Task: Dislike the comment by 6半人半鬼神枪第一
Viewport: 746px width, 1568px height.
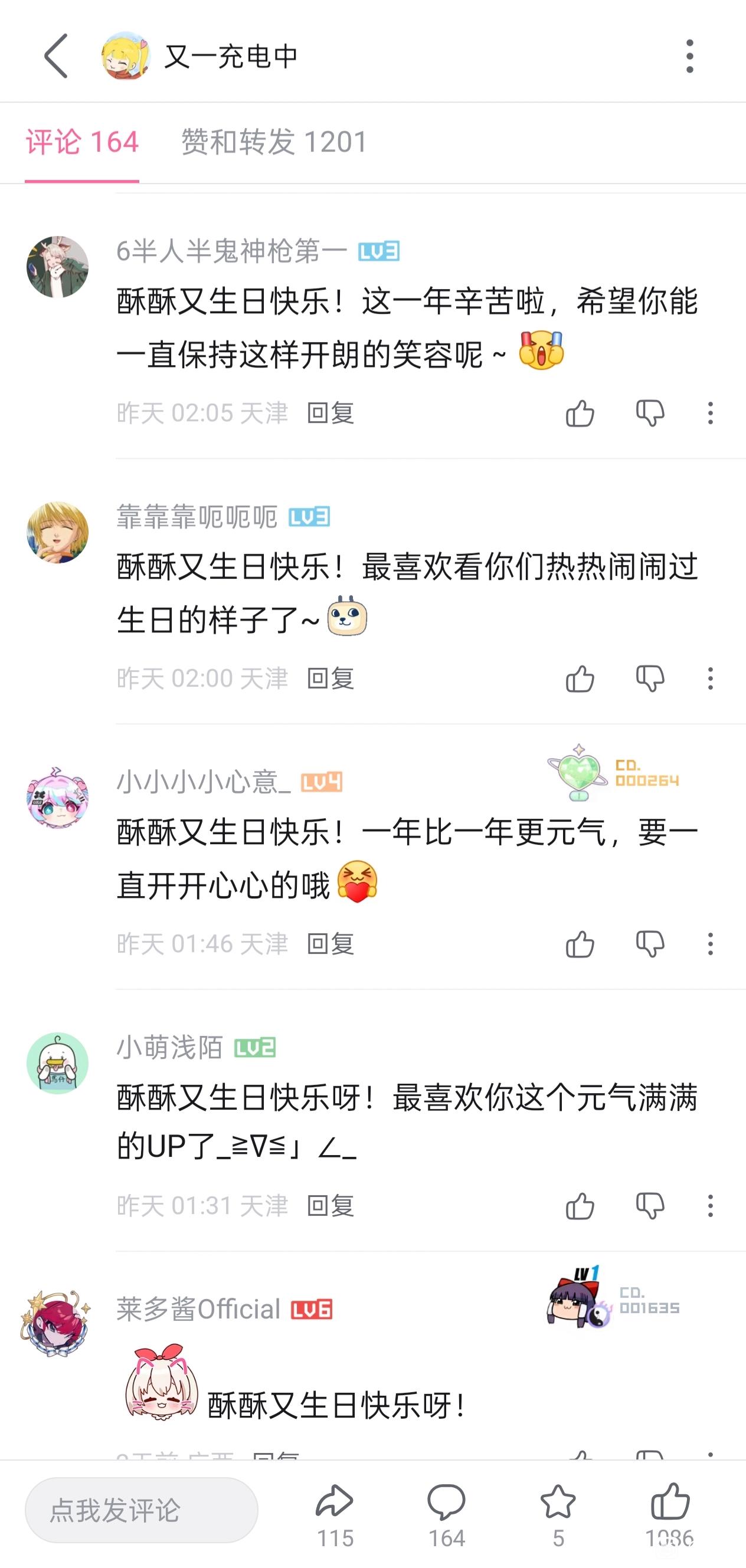Action: tap(650, 414)
